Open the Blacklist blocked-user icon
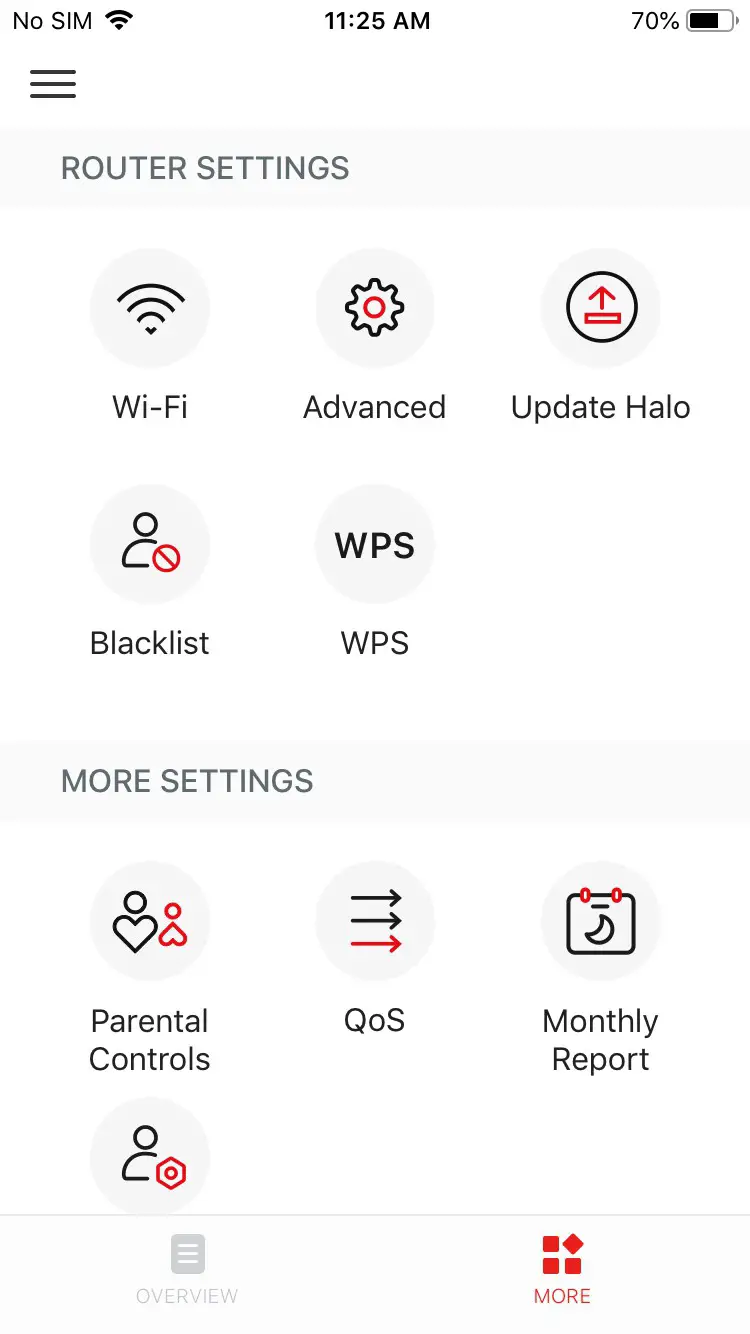The image size is (750, 1334). [x=150, y=544]
